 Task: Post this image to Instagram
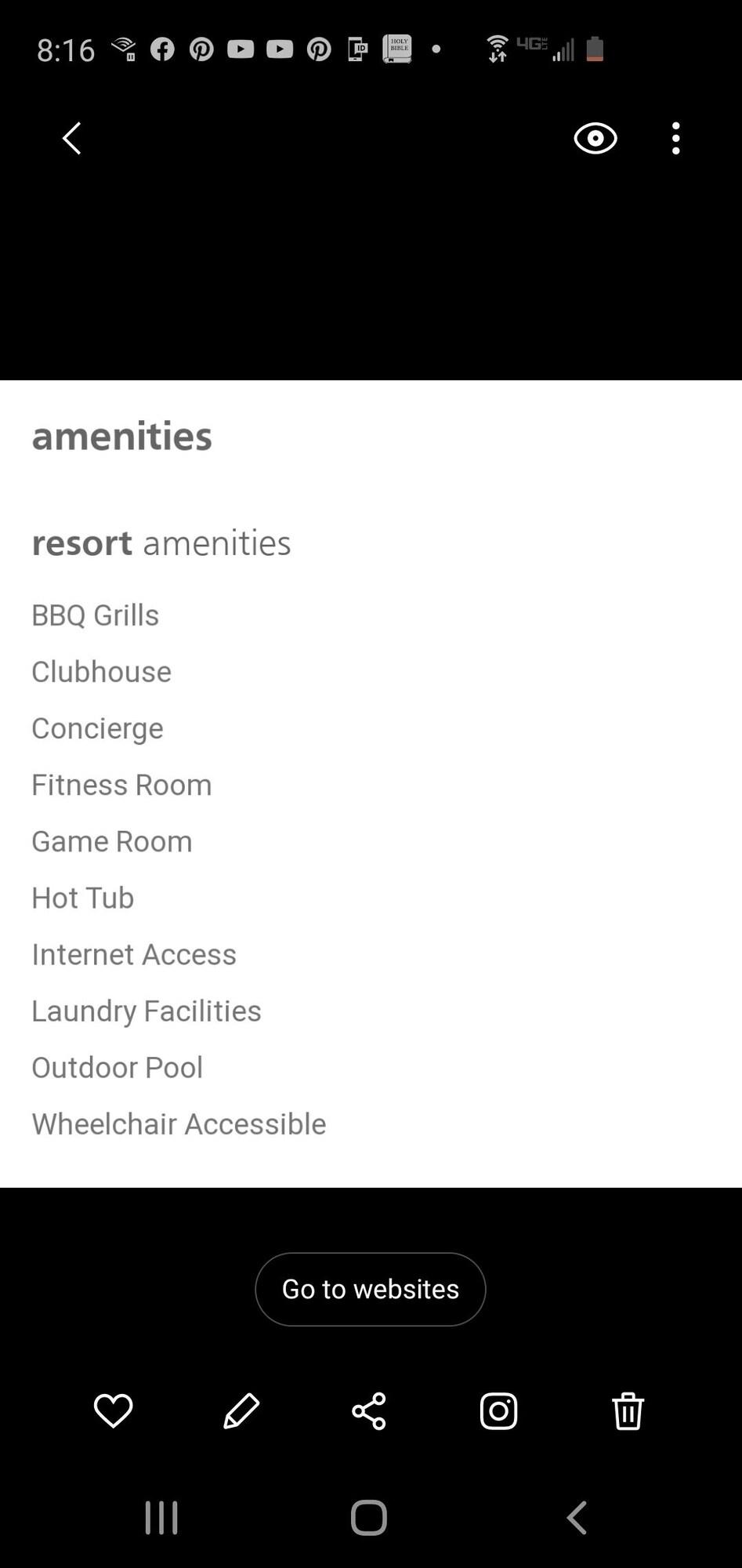[x=498, y=1411]
